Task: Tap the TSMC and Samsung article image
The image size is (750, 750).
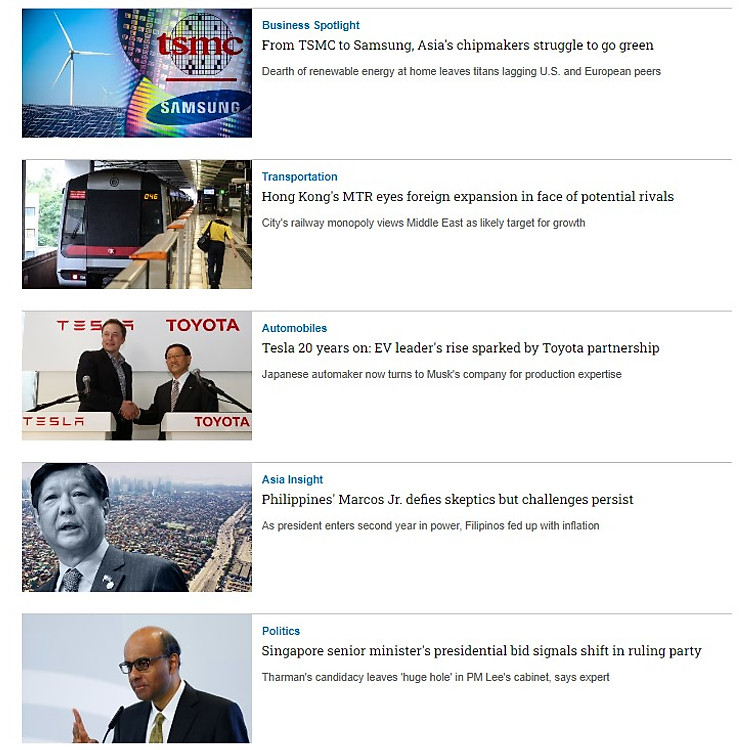Action: coord(137,73)
